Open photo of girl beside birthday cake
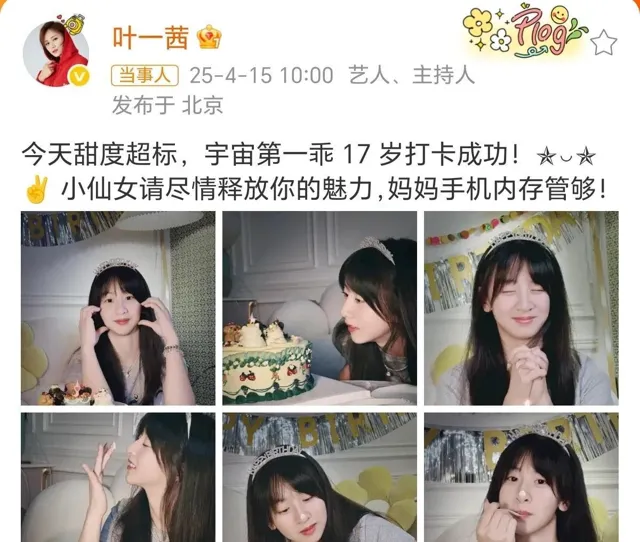This screenshot has width=640, height=542. coord(319,308)
